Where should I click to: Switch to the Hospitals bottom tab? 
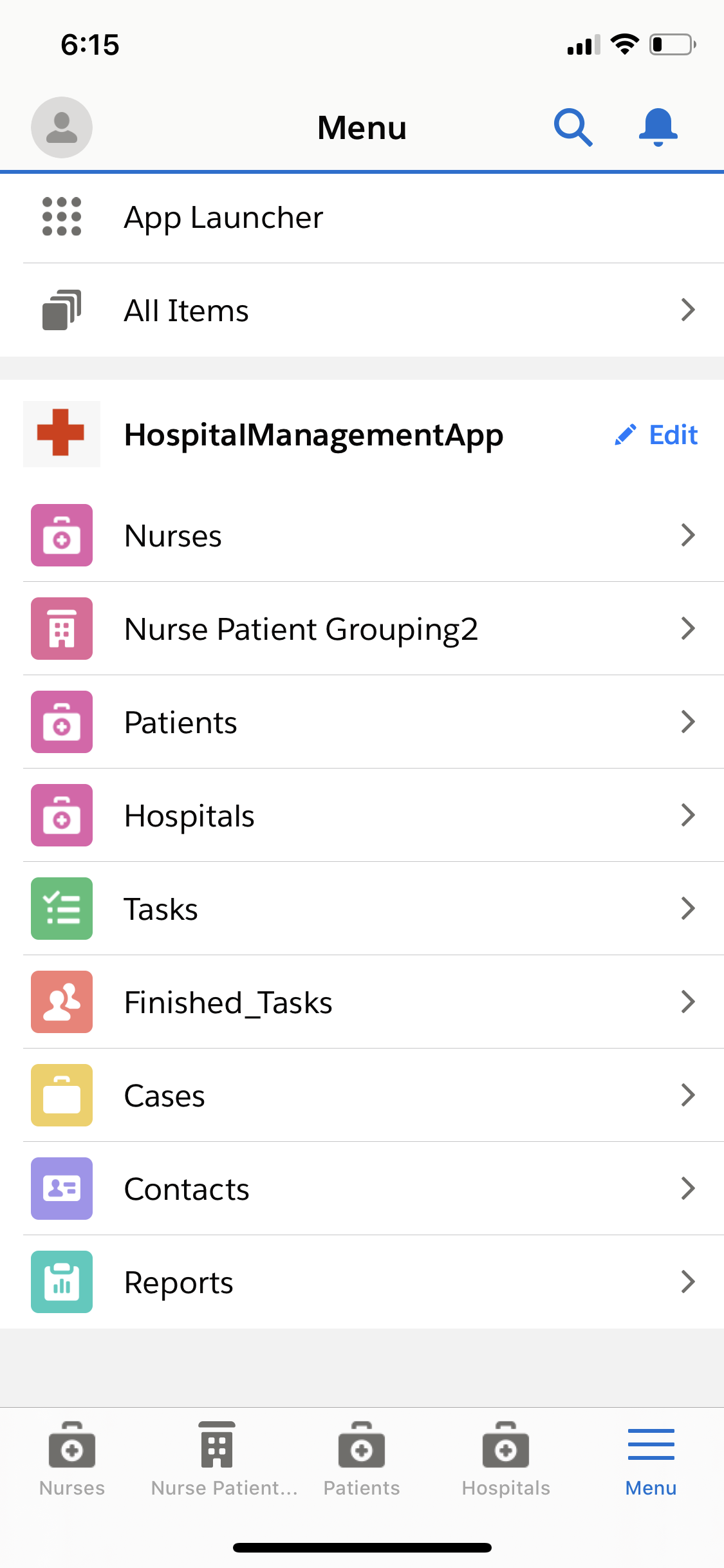pos(506,1460)
